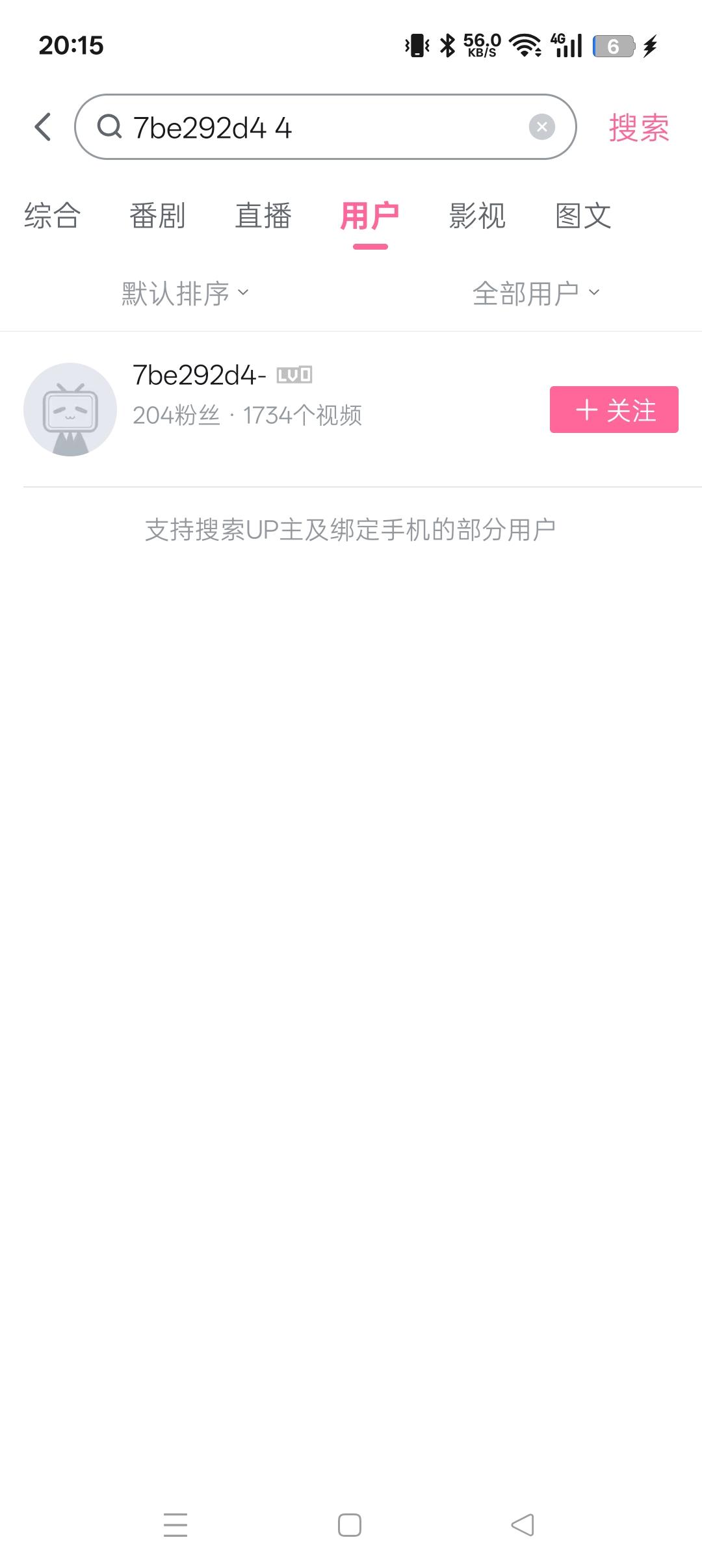The height and width of the screenshot is (1568, 702).
Task: Expand the 默认排序 sort dropdown
Action: (185, 293)
